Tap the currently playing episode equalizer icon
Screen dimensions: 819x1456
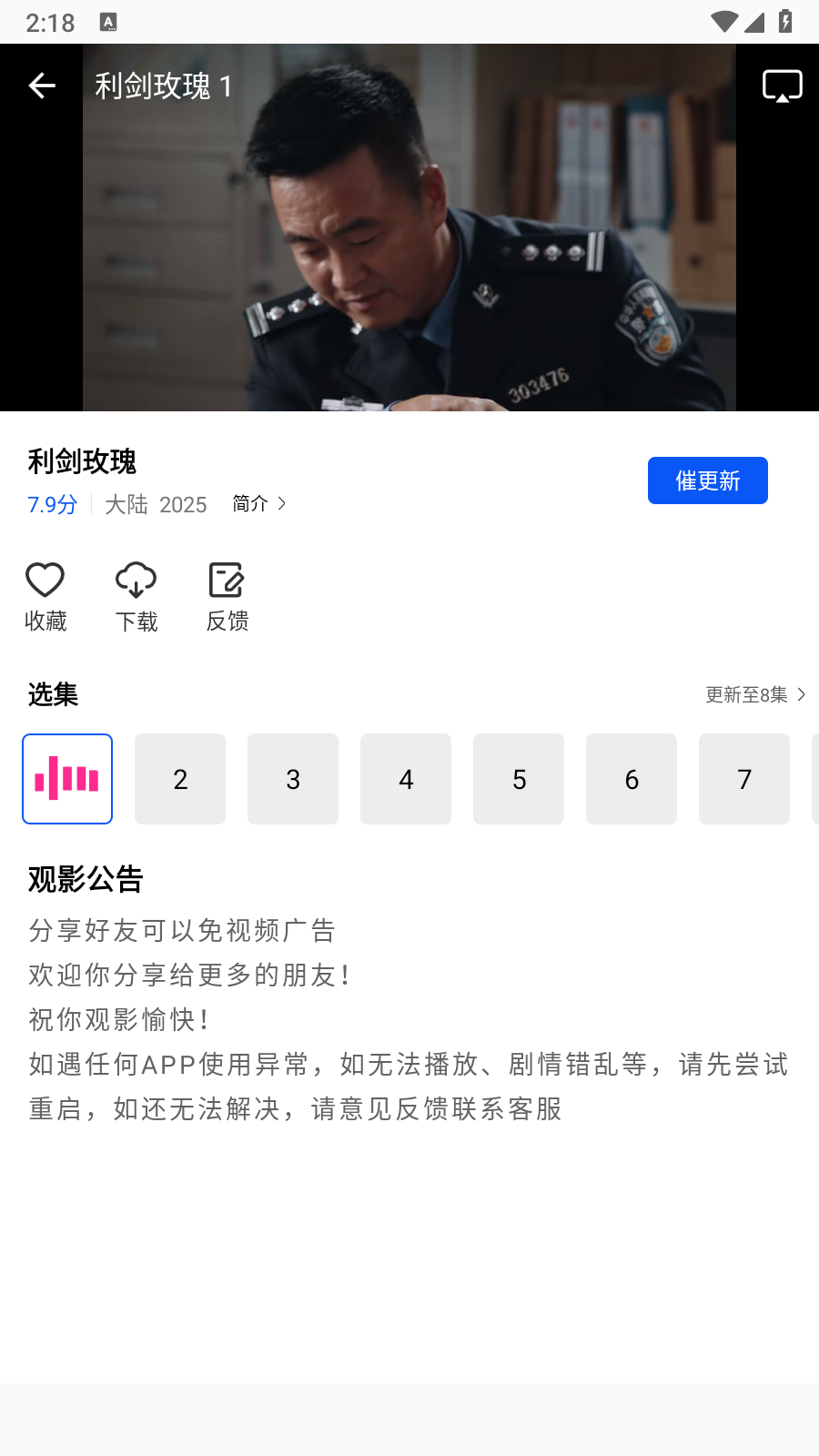click(x=66, y=778)
